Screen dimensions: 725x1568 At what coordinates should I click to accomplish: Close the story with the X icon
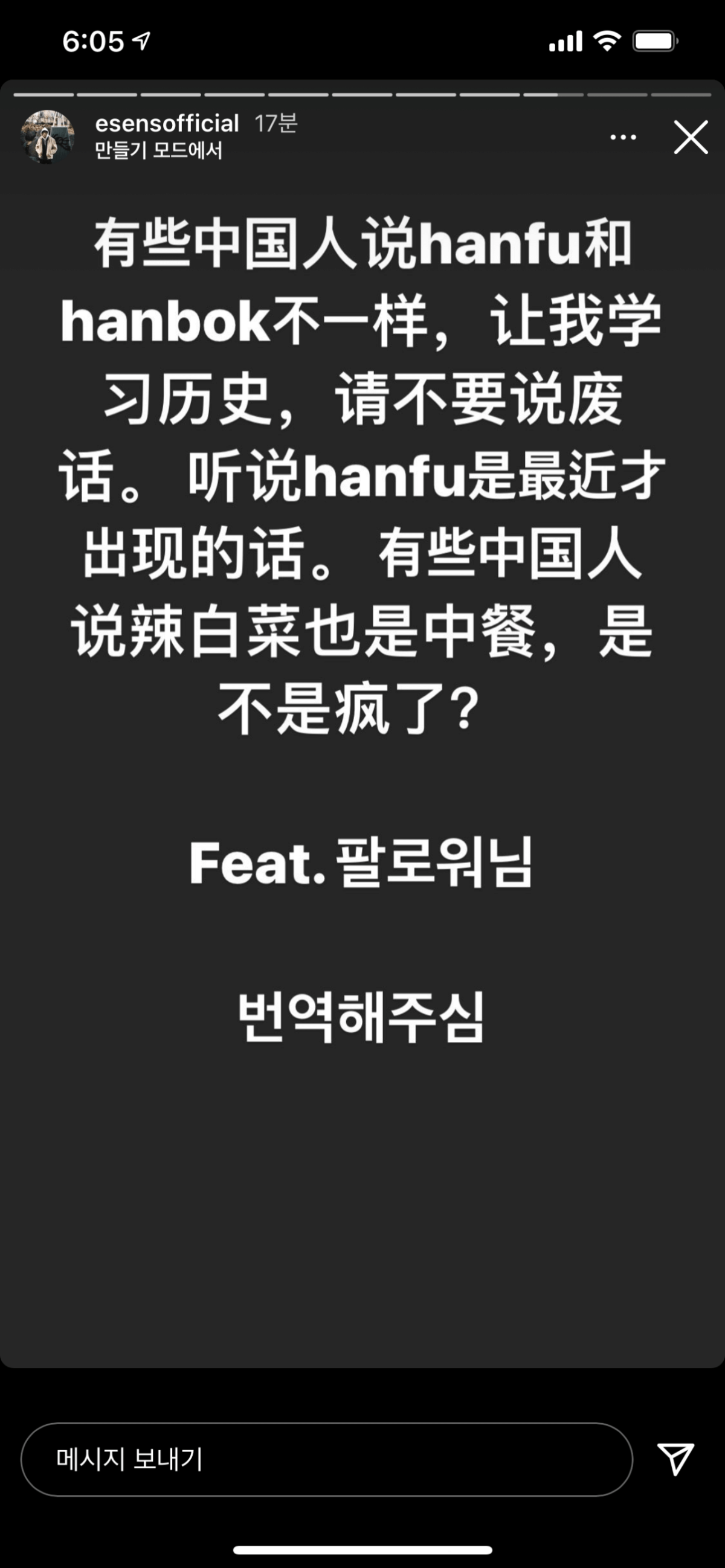[x=691, y=138]
